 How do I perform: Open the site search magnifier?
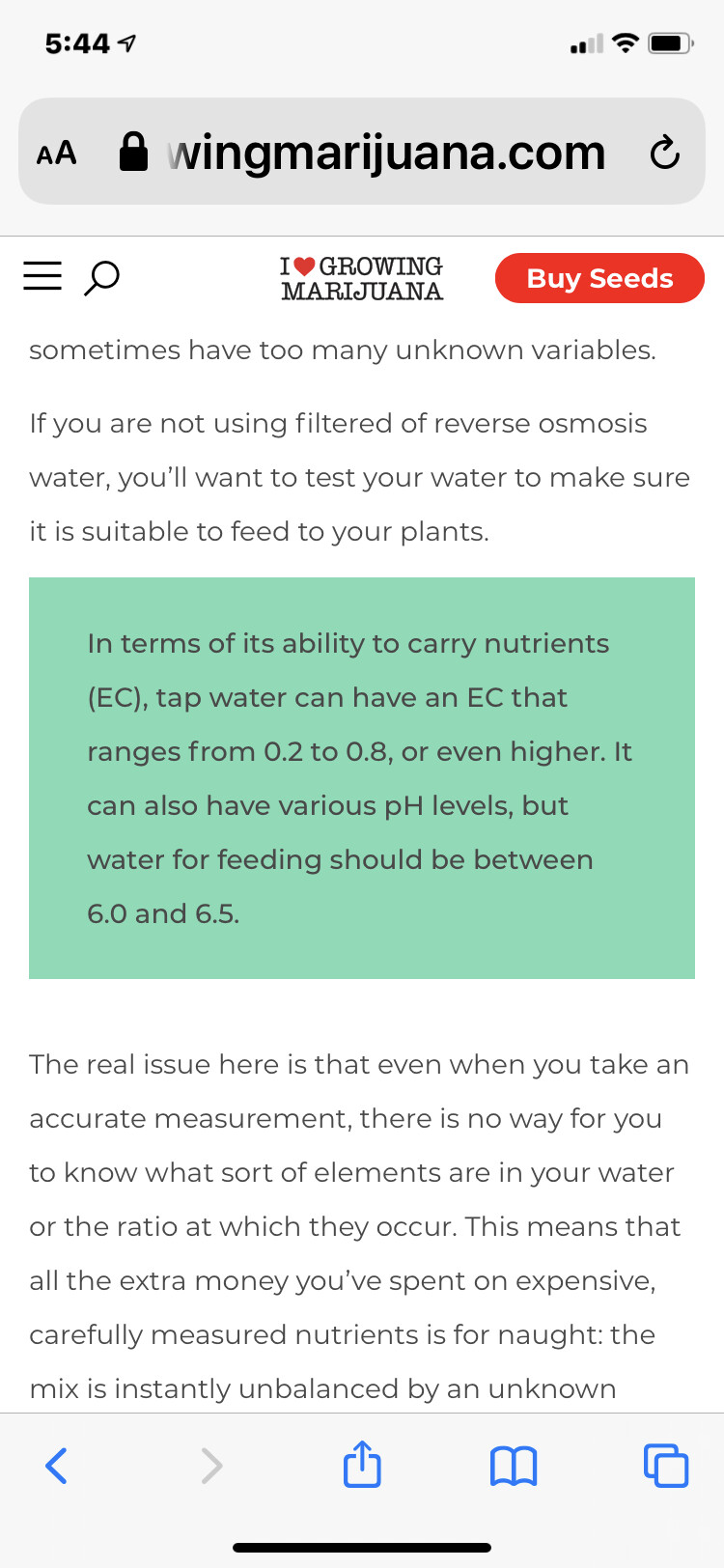(x=101, y=278)
